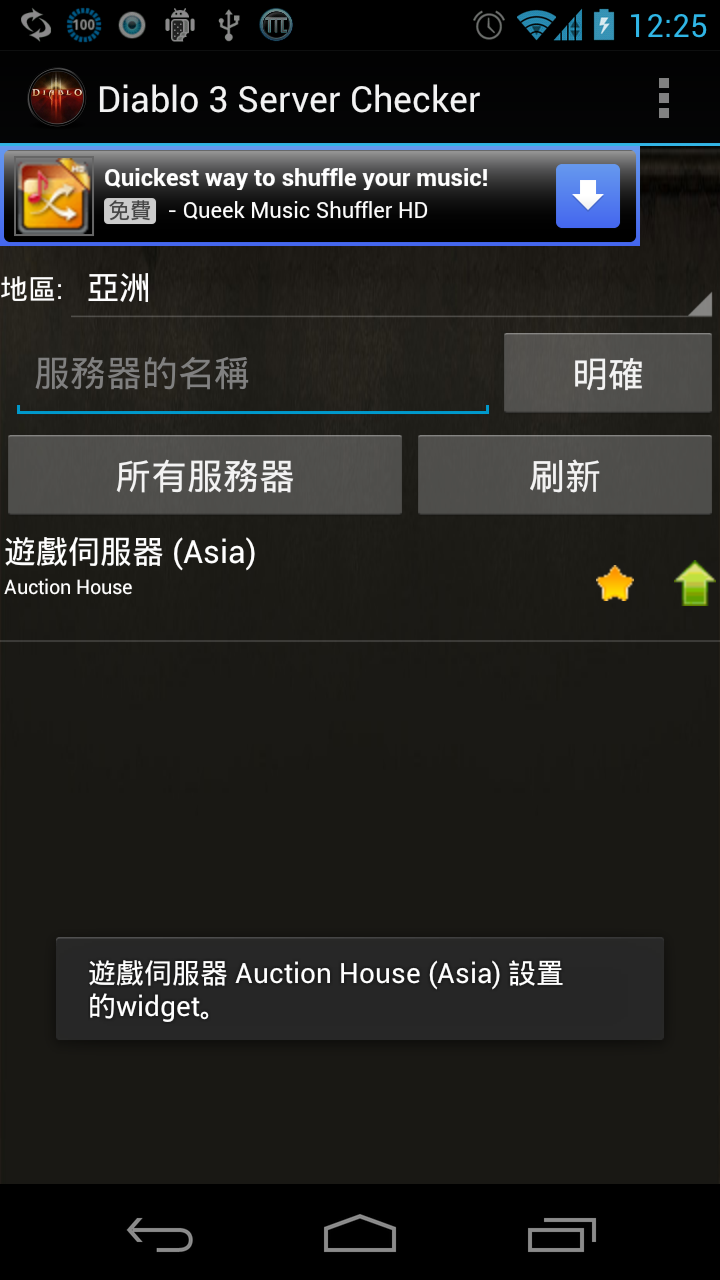Open the 遊戲伺服器 (Asia) Auction House row
The width and height of the screenshot is (720, 1280).
pyautogui.click(x=250, y=568)
